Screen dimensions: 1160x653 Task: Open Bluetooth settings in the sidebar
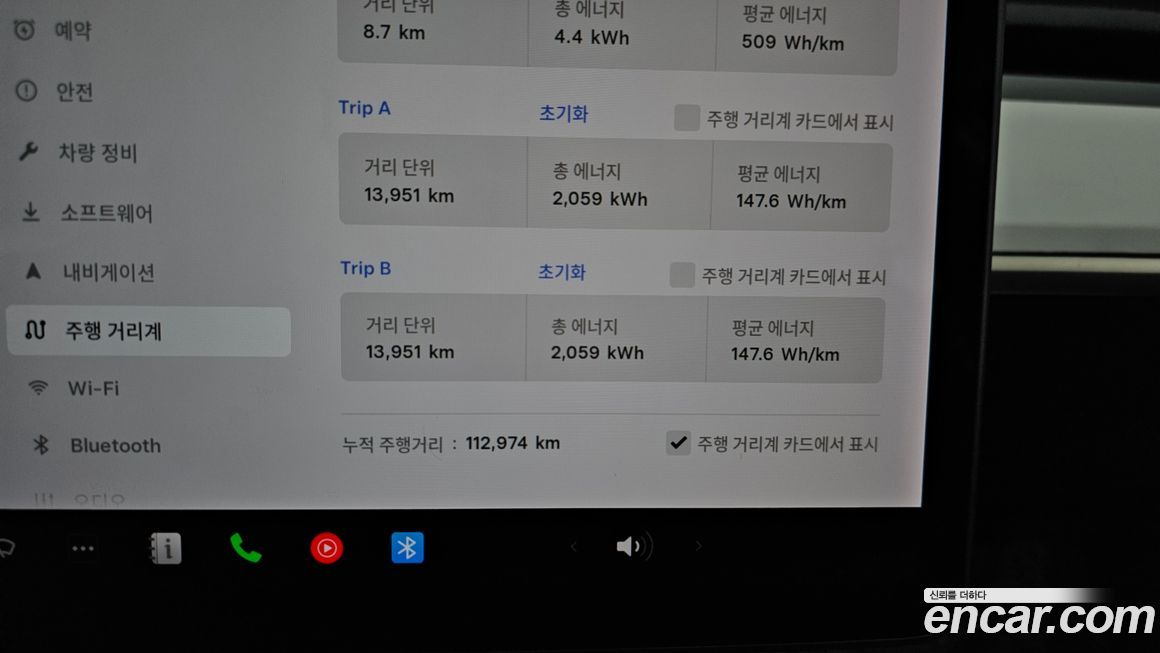[x=114, y=446]
